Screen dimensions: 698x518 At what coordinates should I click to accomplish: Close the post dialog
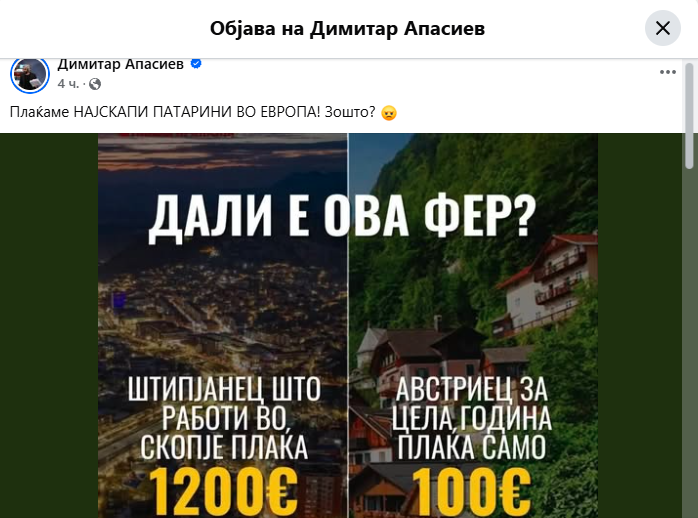[662, 28]
